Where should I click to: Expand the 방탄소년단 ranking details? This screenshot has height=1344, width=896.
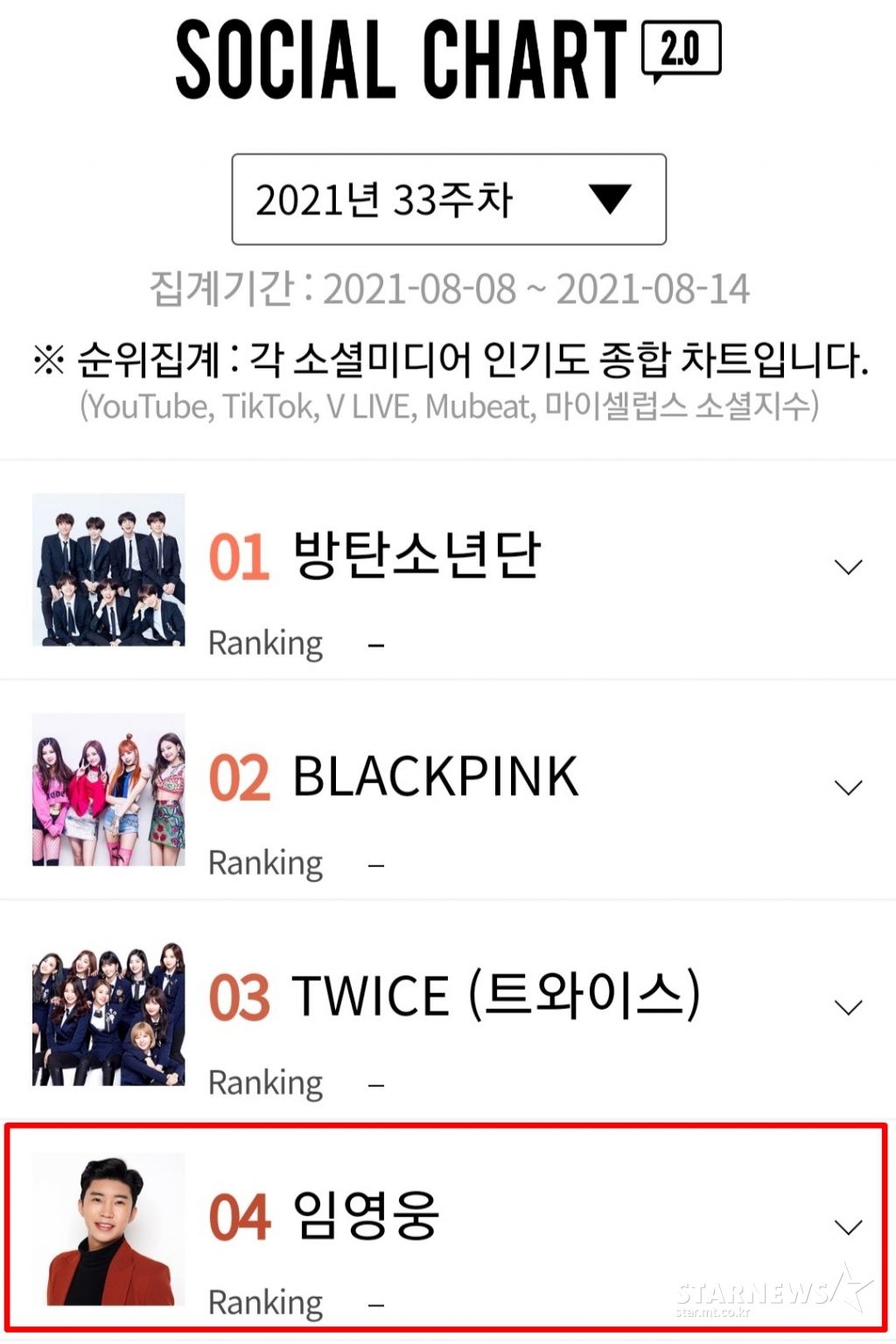[x=848, y=567]
